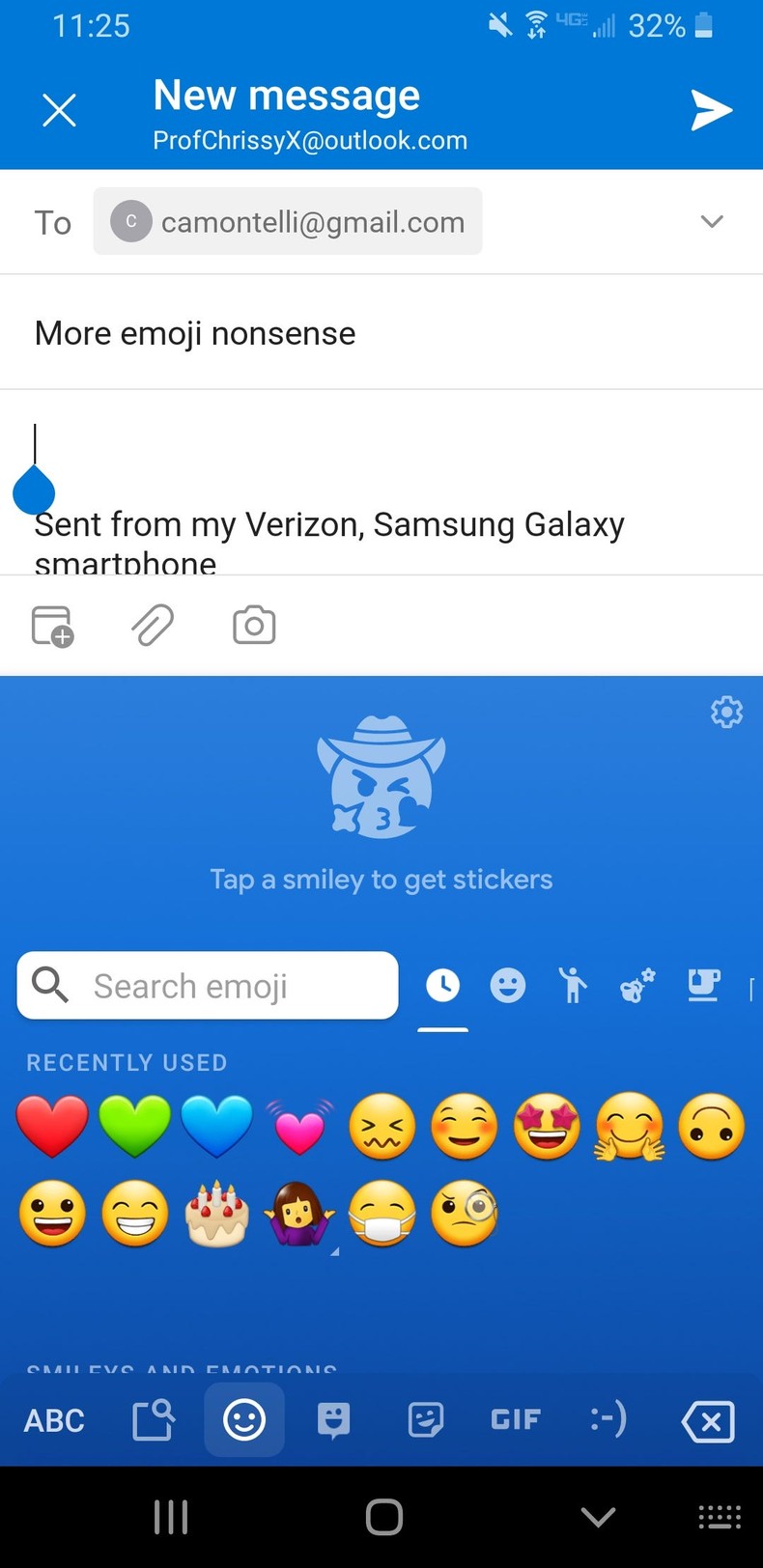Toggle the smiley emoji panel active
The image size is (763, 1568).
(x=243, y=1419)
